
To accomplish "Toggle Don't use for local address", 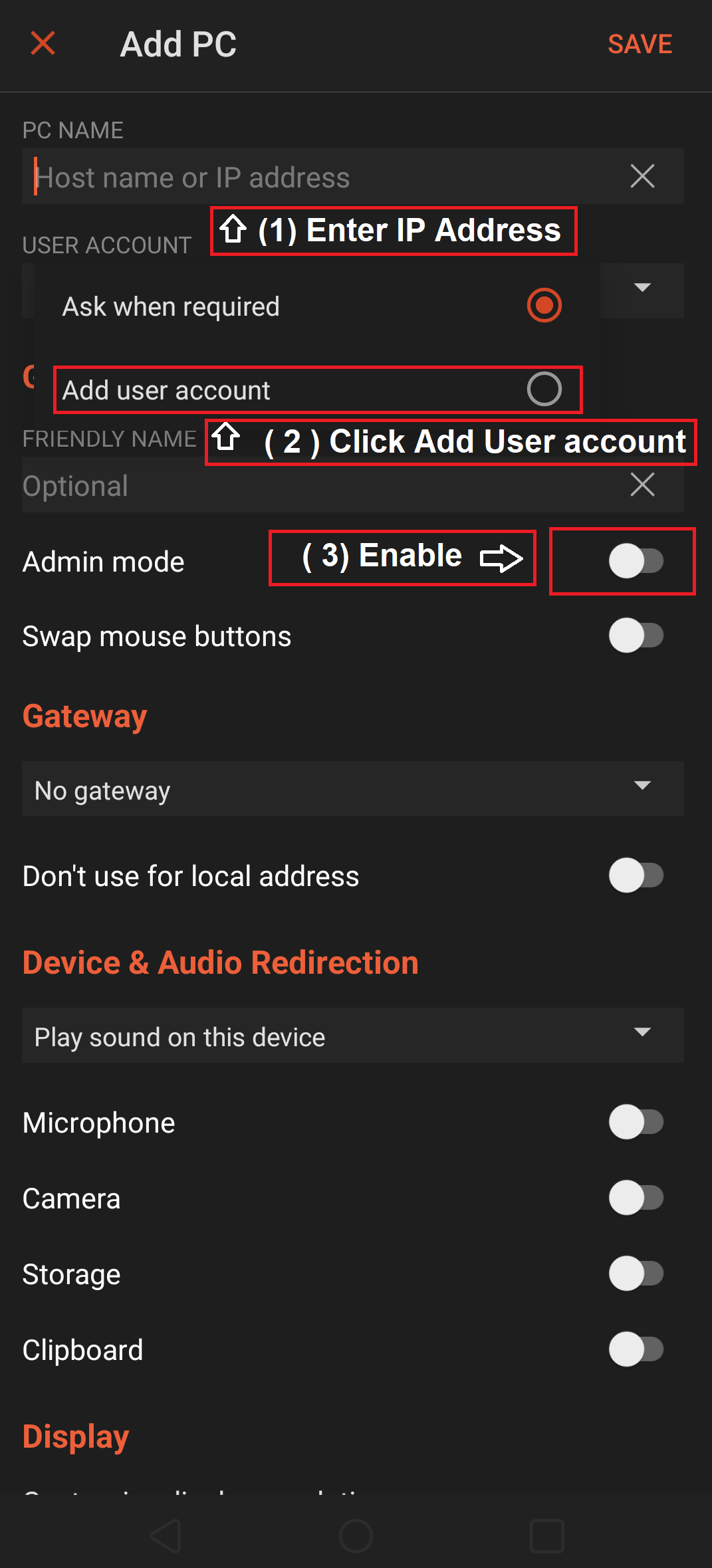I will [x=636, y=875].
